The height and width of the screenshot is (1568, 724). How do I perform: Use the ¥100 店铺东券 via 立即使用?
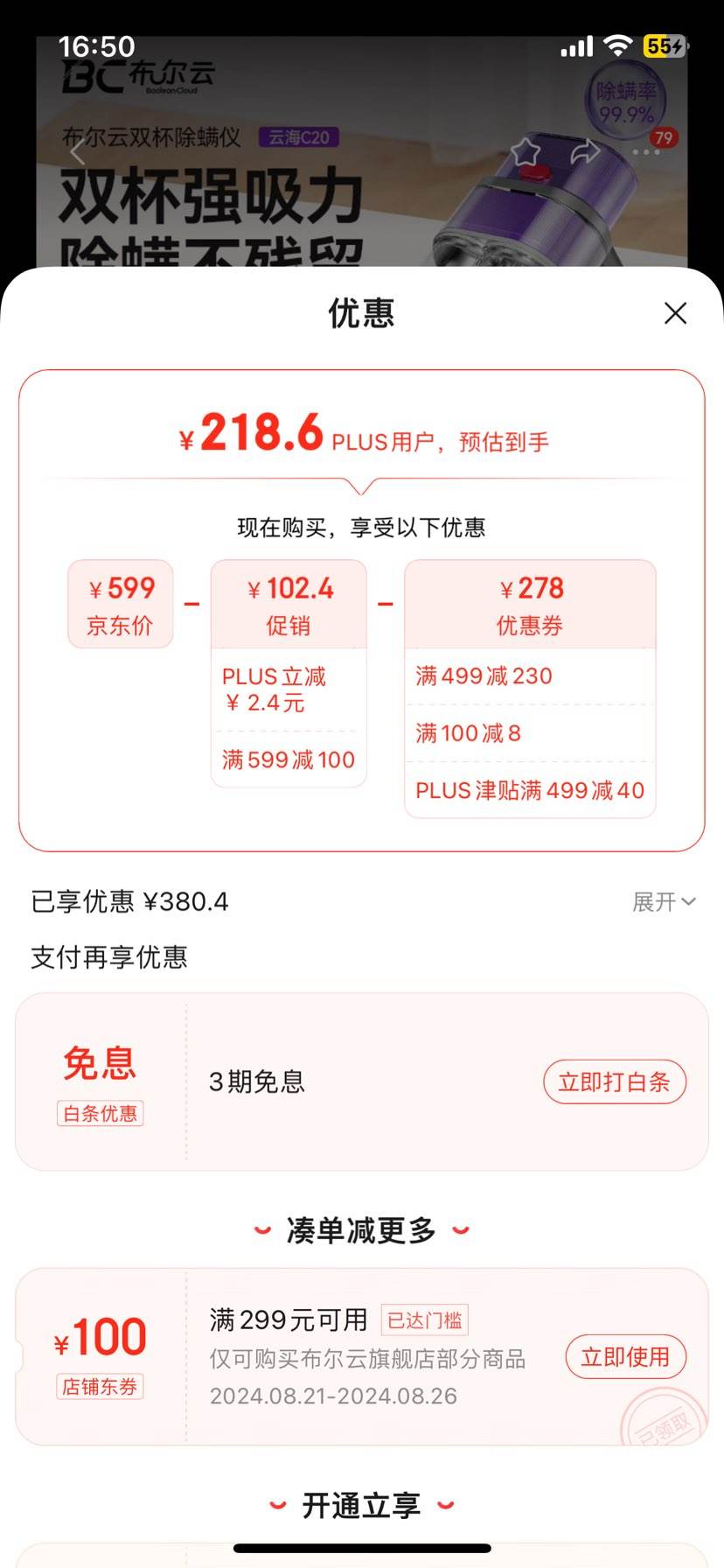click(625, 1357)
